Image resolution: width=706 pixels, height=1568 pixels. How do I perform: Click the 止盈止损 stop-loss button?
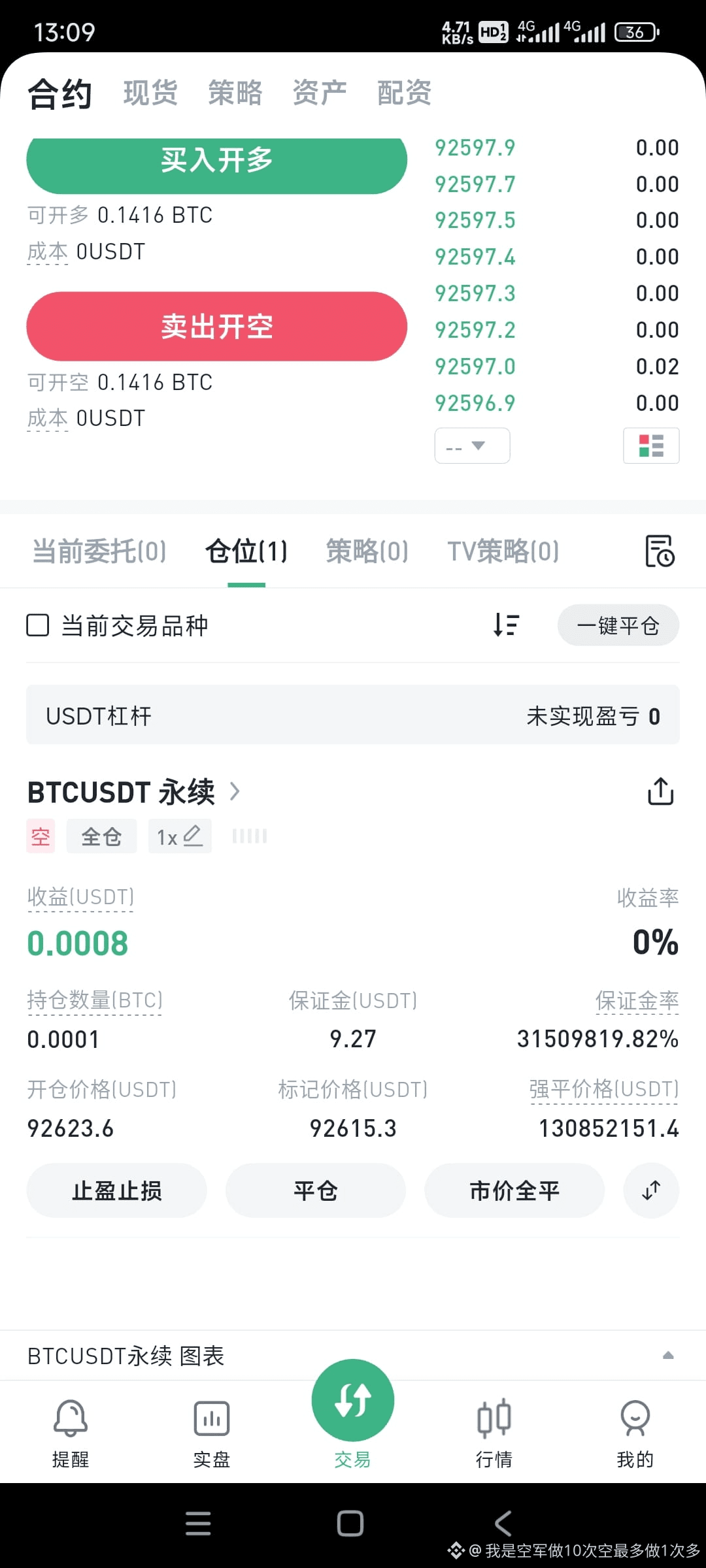point(116,1190)
